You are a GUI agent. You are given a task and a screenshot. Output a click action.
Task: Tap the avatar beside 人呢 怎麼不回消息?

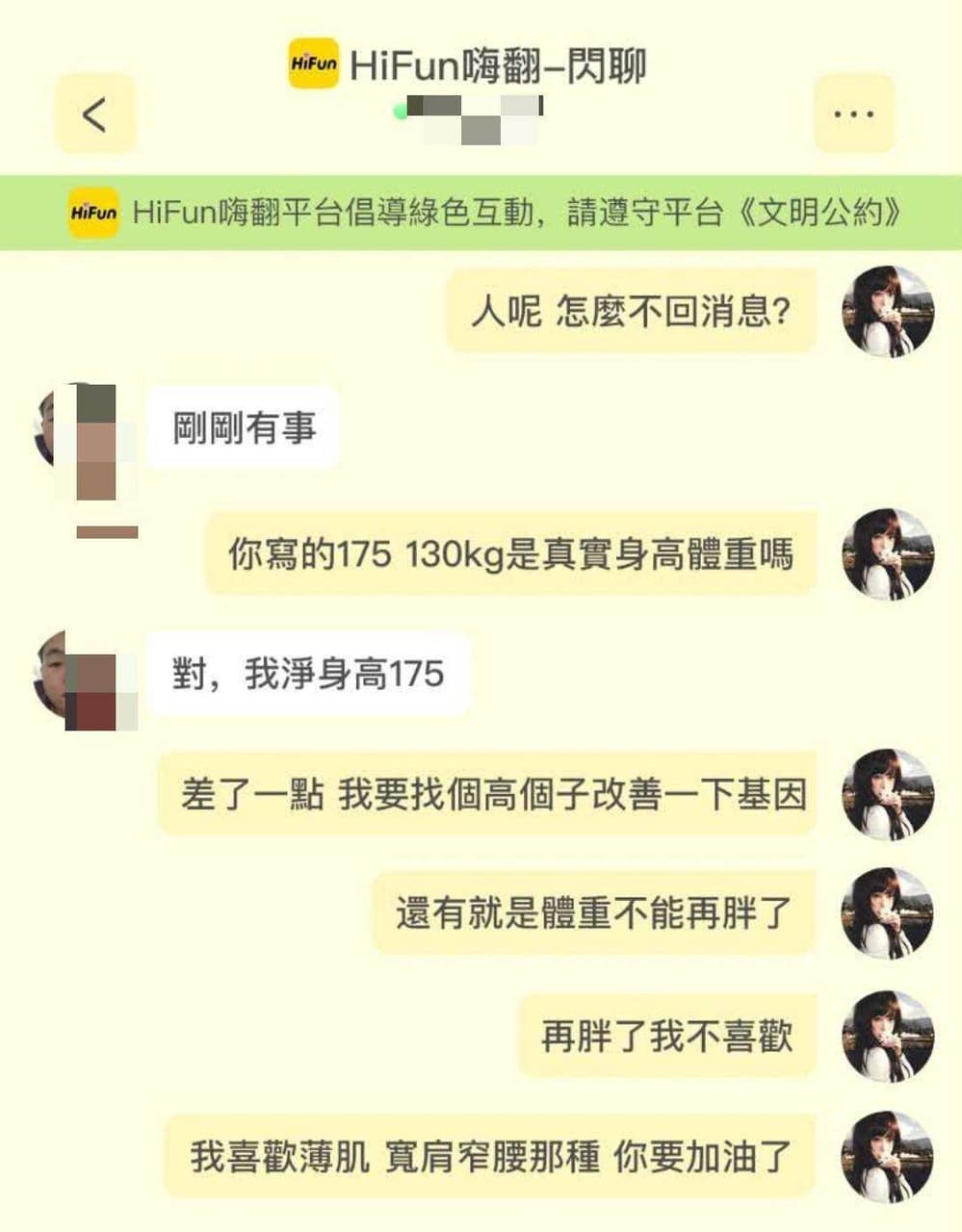888,312
